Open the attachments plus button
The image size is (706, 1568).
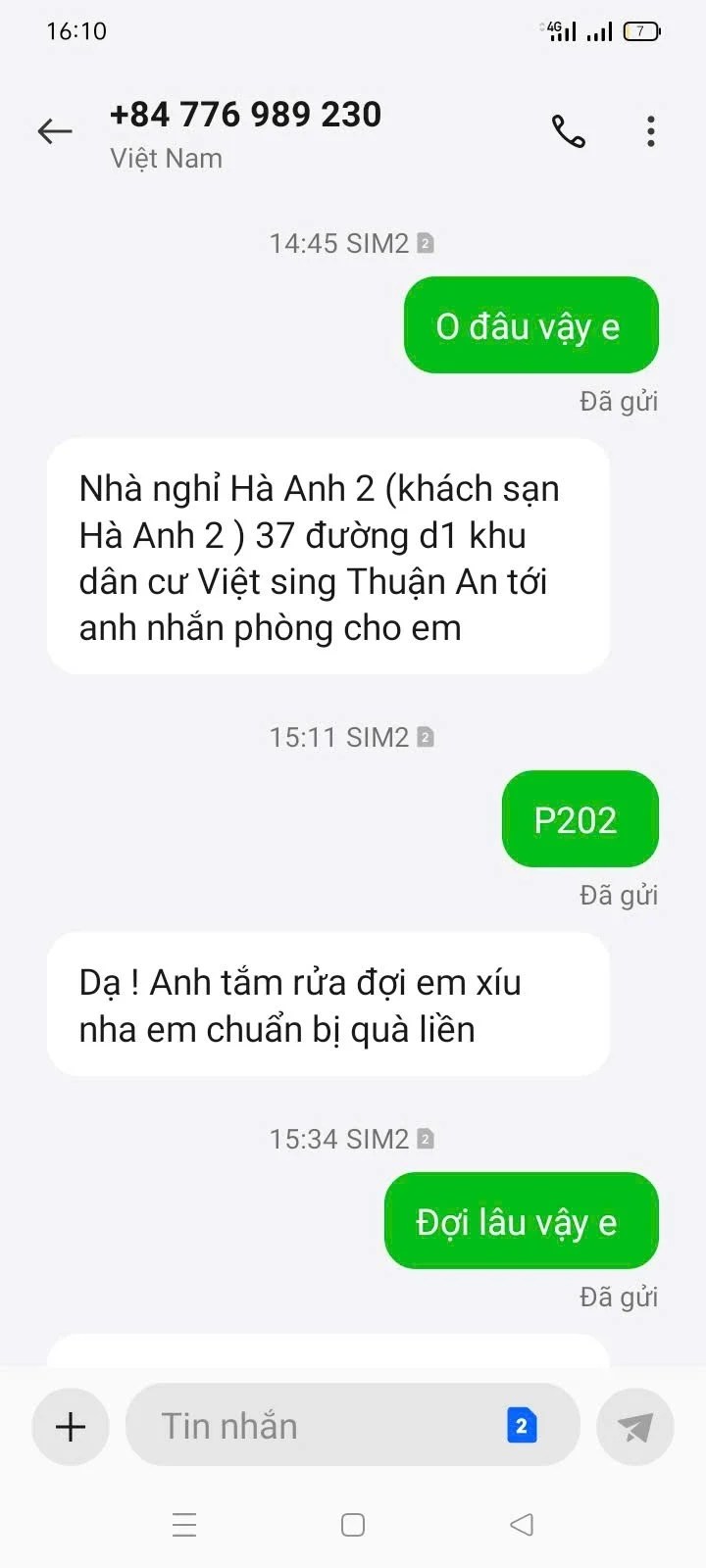point(71,1426)
